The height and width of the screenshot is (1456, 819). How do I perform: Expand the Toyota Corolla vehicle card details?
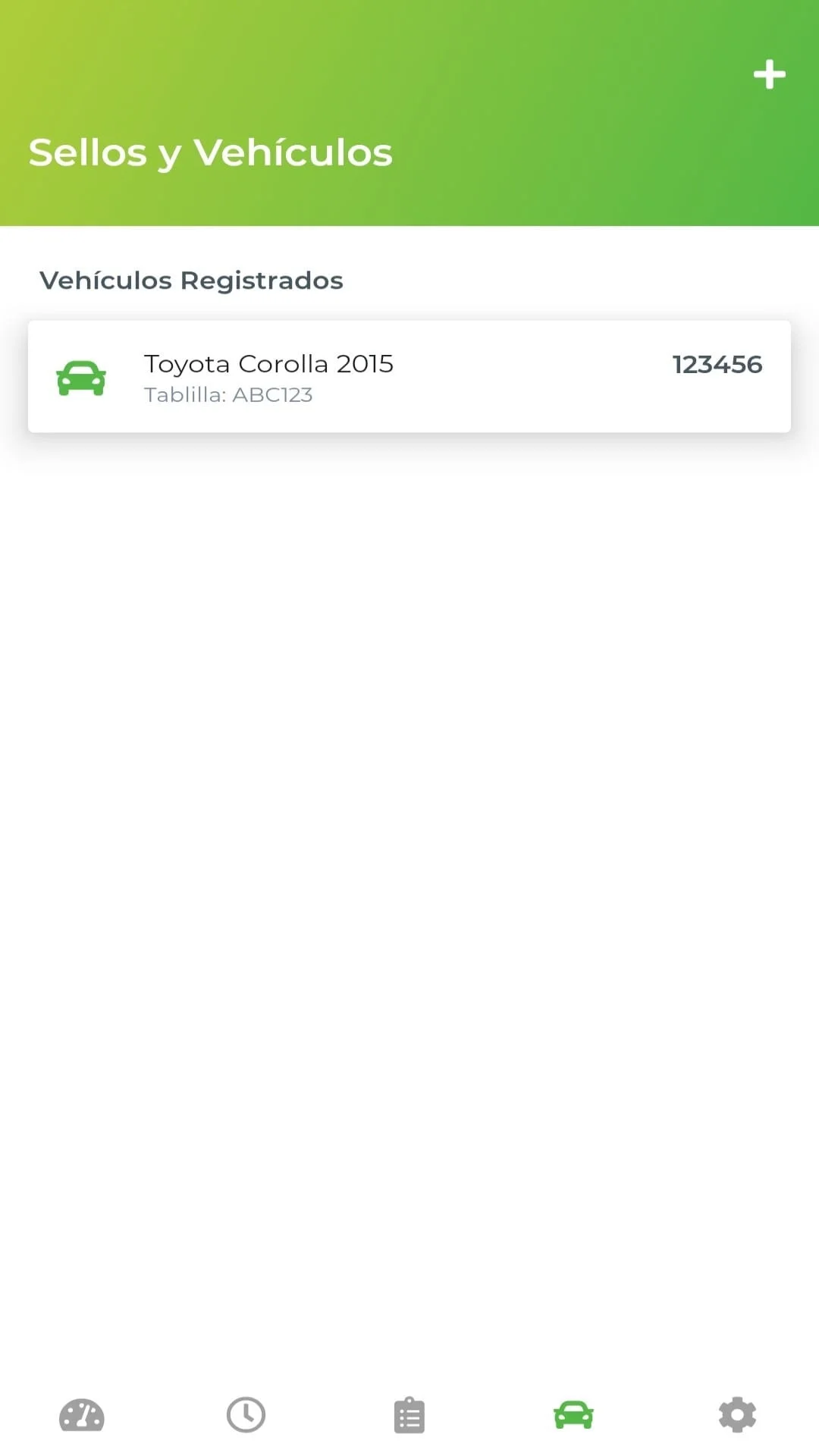(x=409, y=377)
